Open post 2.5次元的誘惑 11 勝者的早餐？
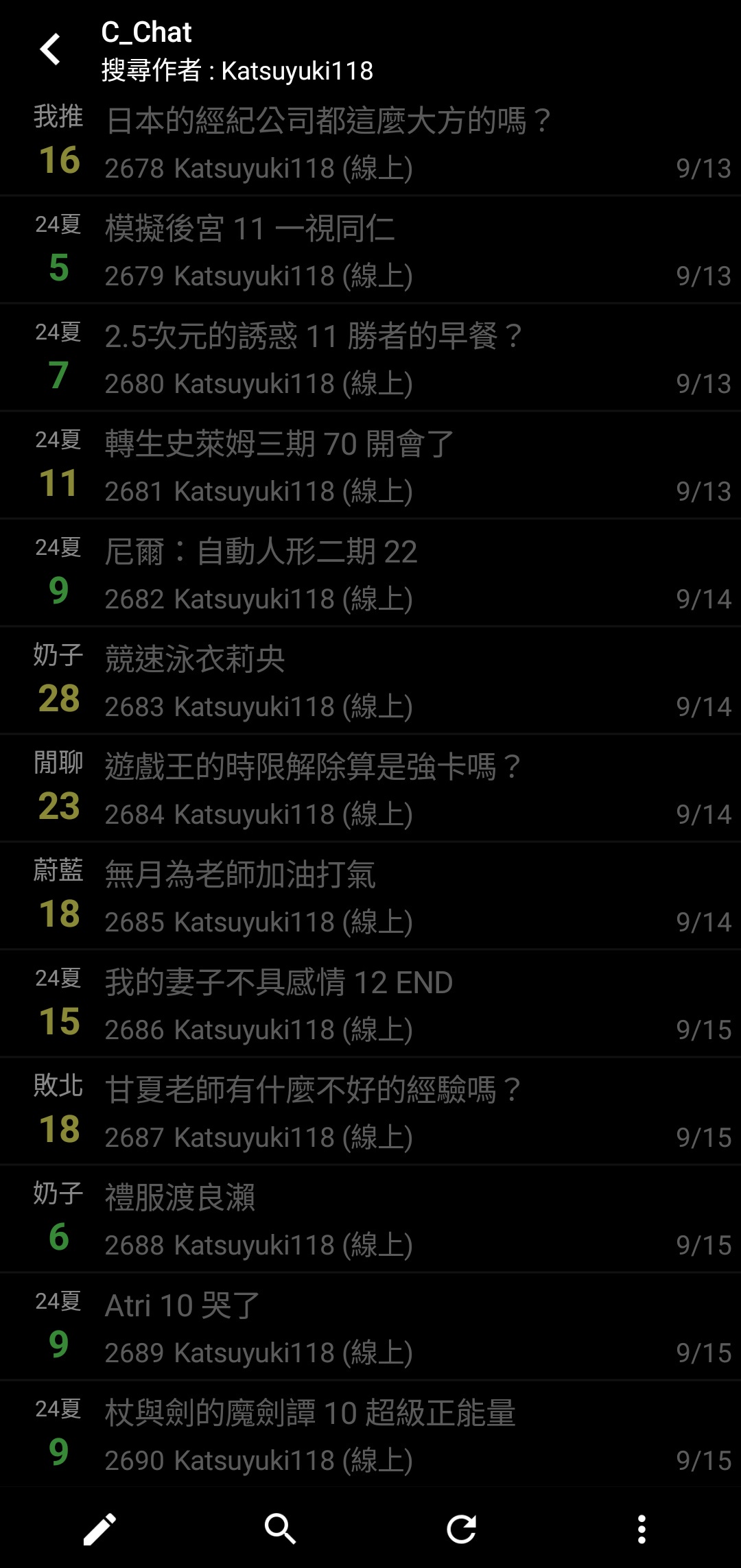 click(x=370, y=357)
